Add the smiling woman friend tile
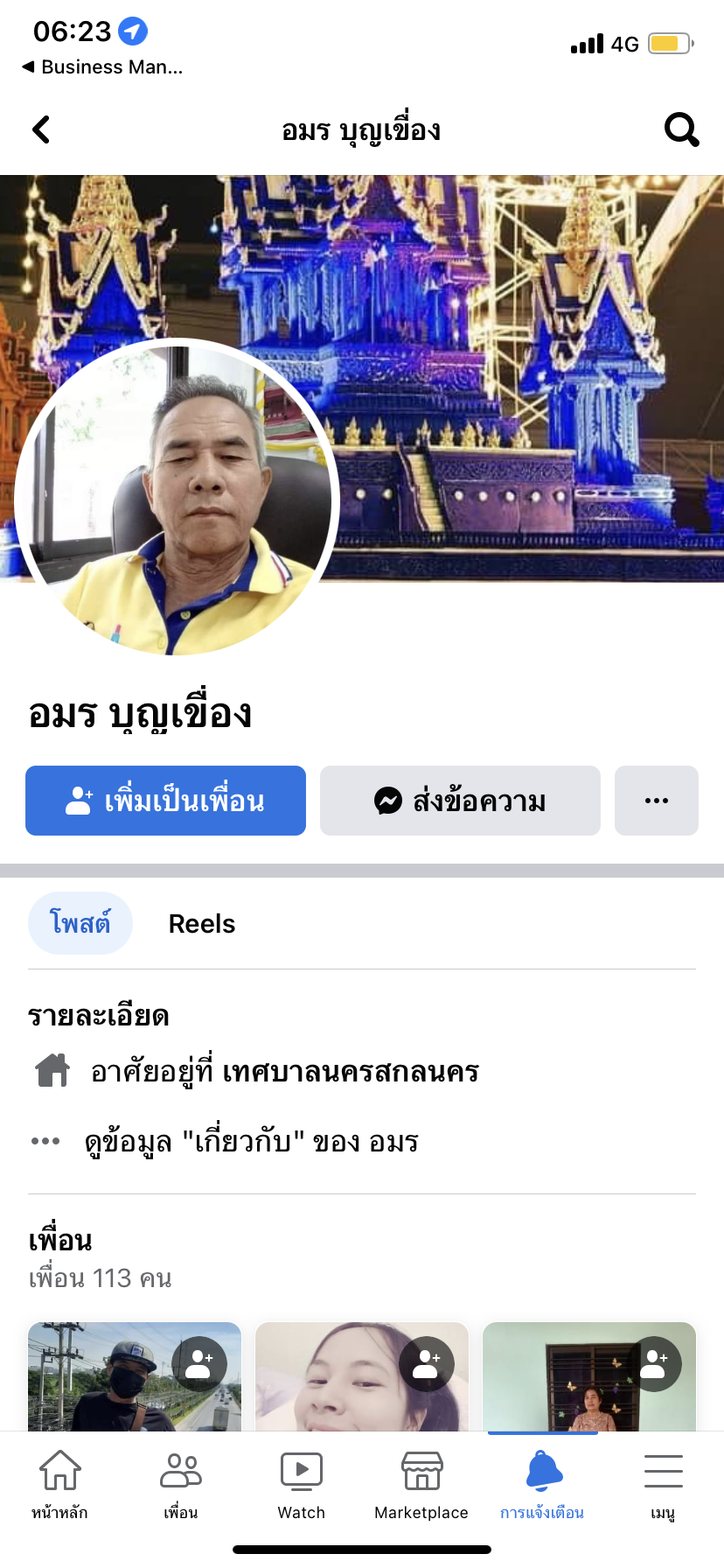This screenshot has height=1568, width=724. (x=427, y=1363)
